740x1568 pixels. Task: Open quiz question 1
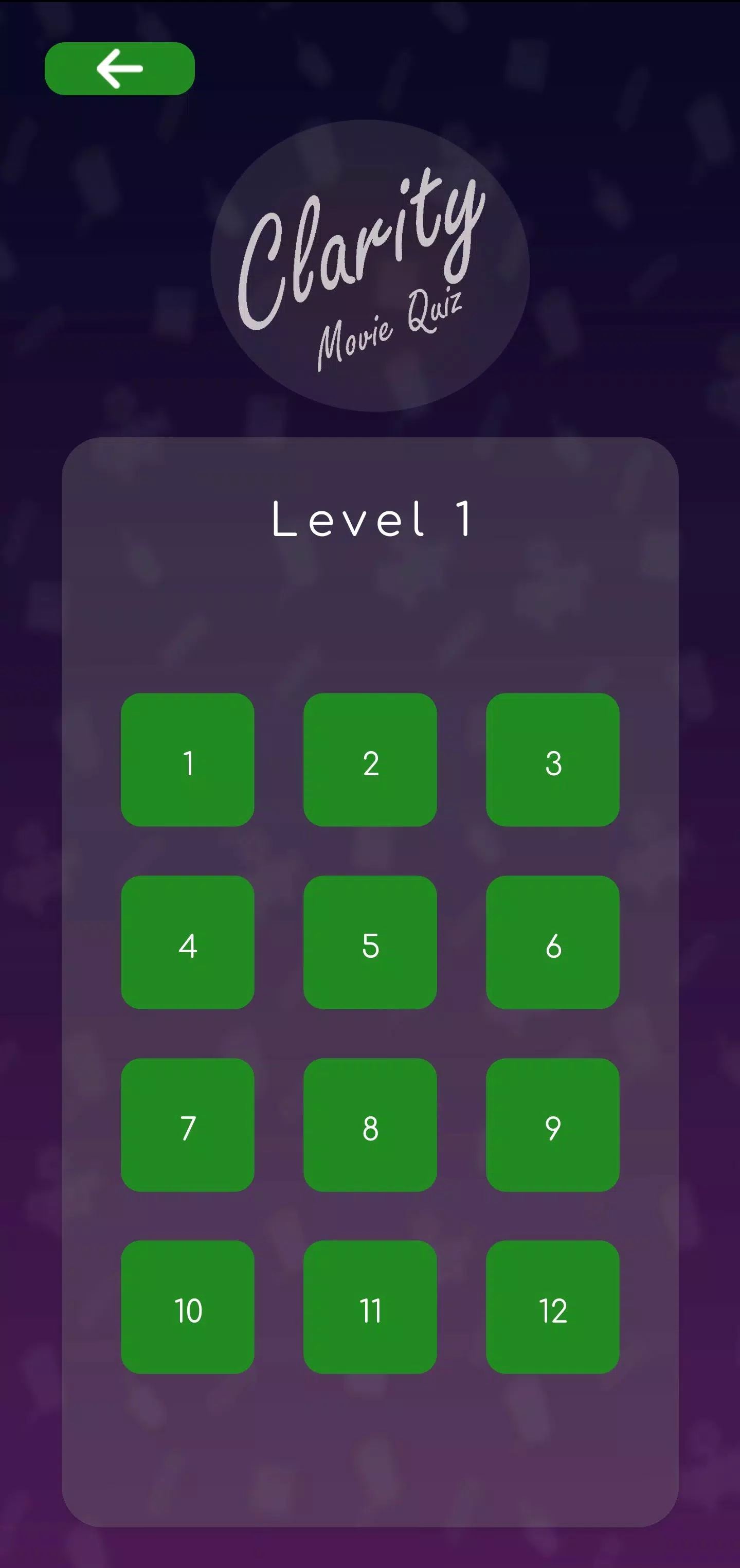pos(187,760)
